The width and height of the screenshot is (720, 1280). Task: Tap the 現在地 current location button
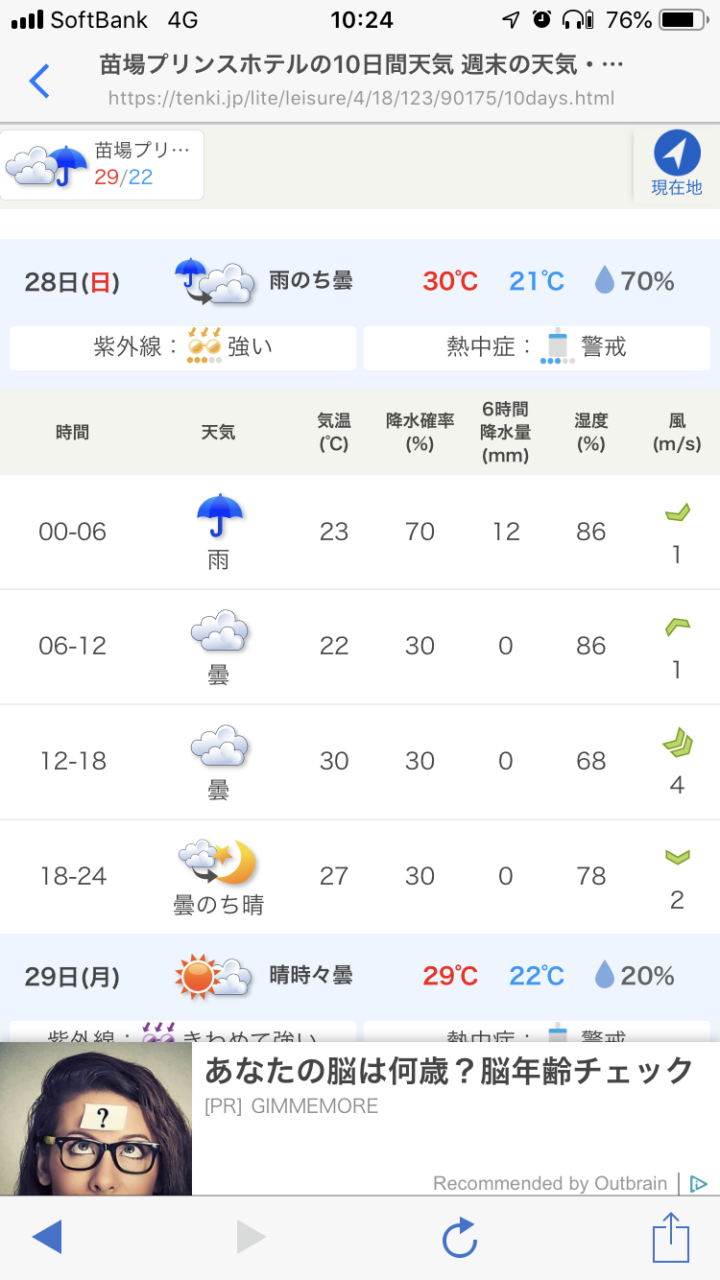tap(677, 165)
